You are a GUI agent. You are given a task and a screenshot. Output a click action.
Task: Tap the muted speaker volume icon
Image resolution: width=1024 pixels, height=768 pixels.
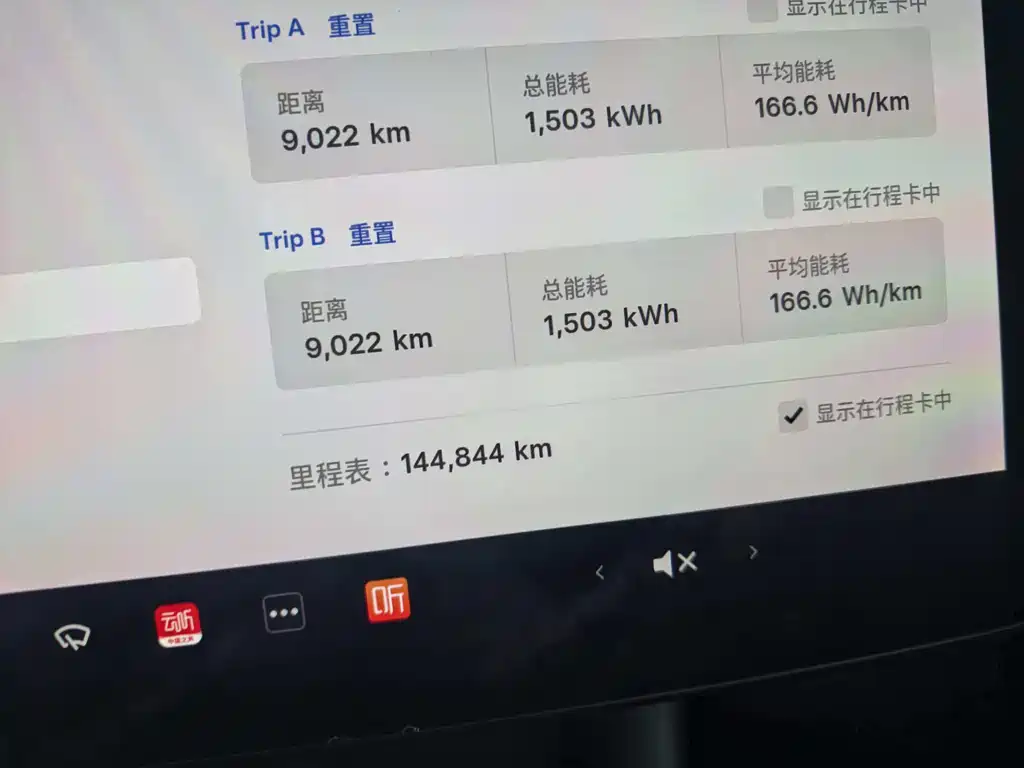[x=675, y=564]
